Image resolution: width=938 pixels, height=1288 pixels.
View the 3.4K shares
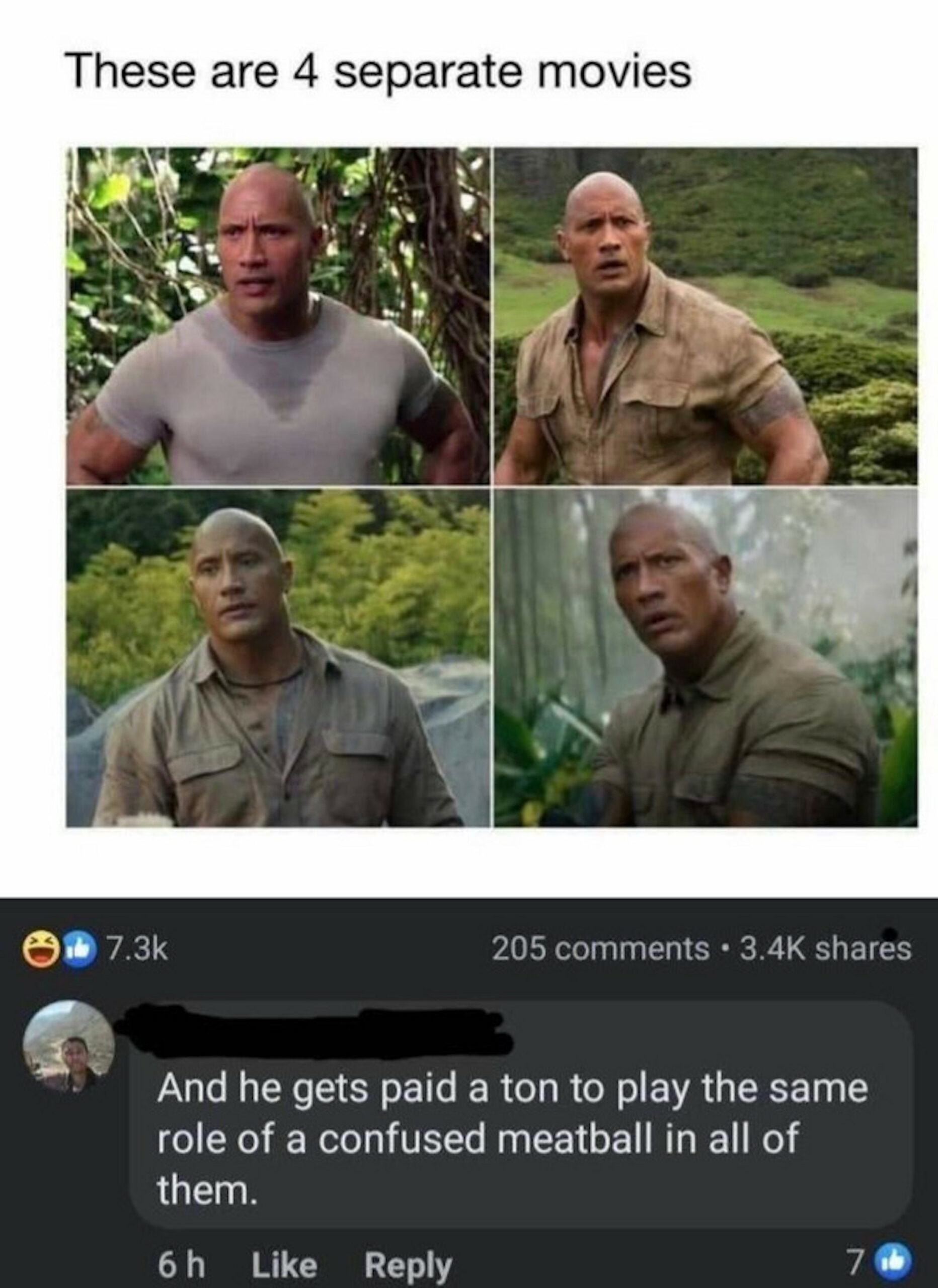pos(825,949)
